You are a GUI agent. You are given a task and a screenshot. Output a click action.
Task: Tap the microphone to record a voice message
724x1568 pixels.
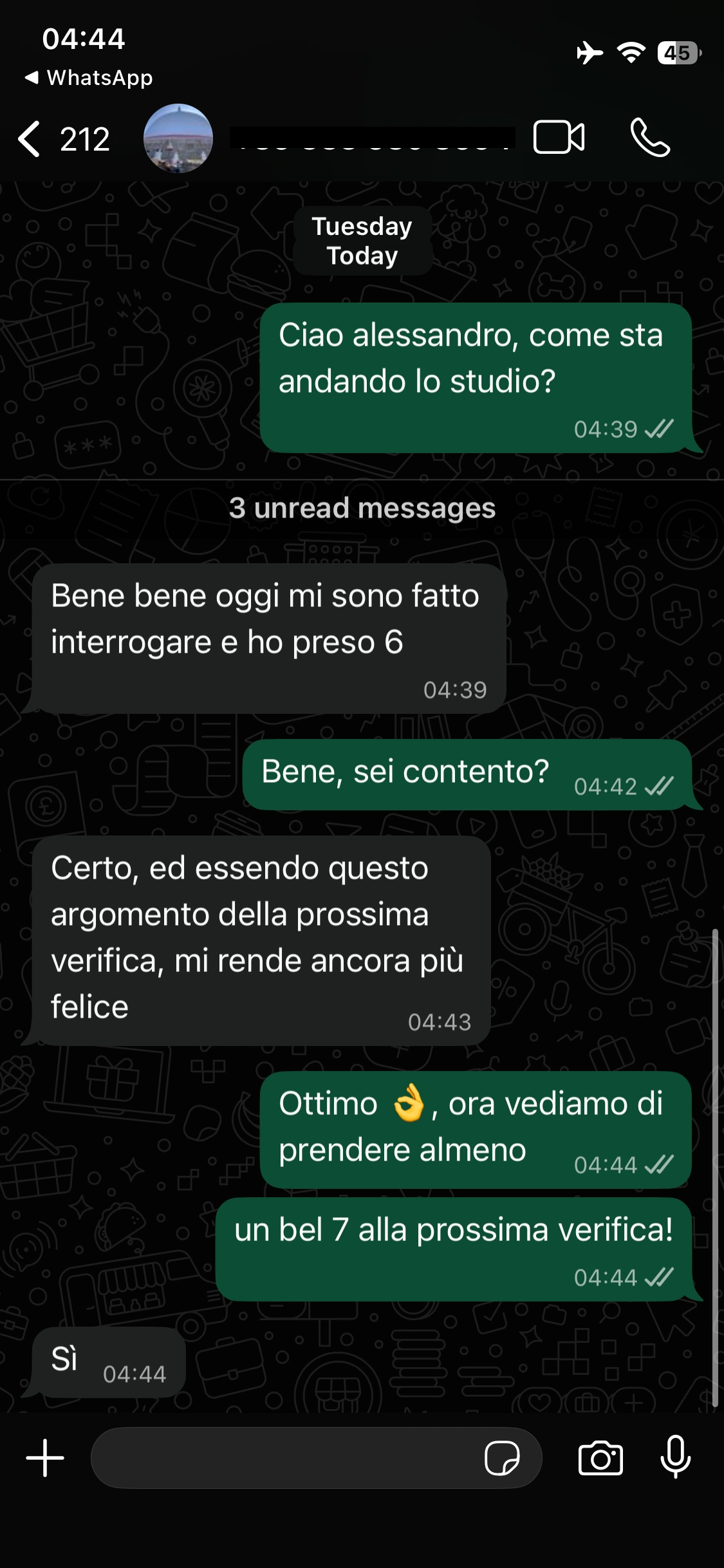675,1457
